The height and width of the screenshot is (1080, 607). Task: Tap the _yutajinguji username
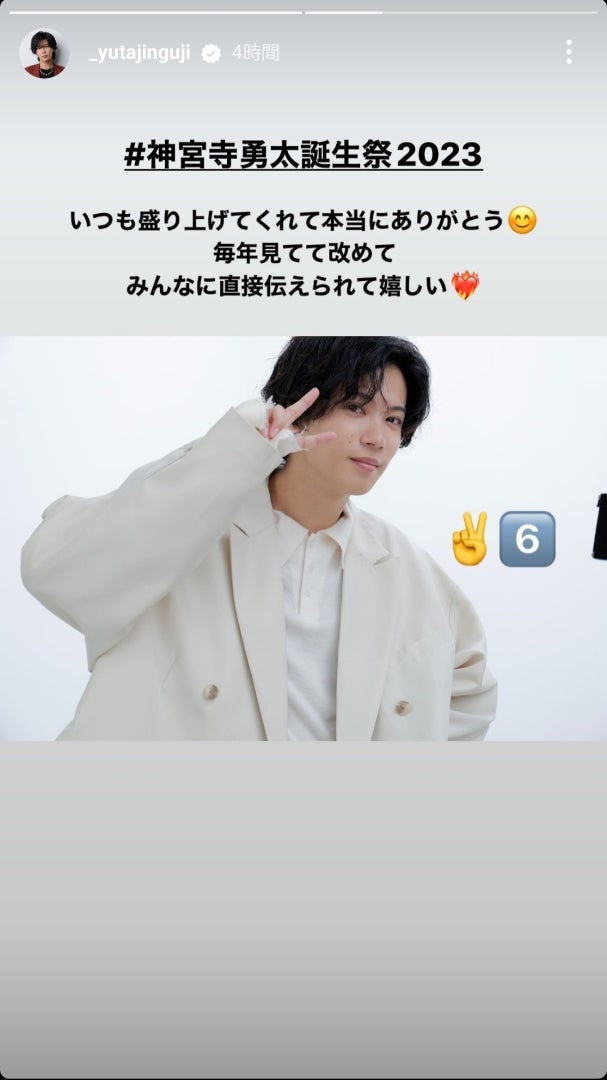click(x=138, y=53)
